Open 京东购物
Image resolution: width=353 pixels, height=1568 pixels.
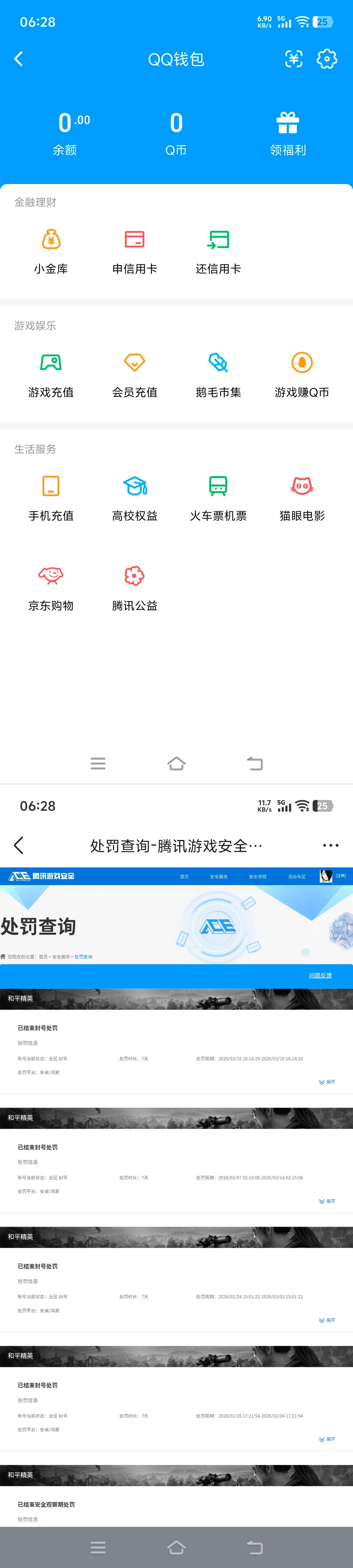[x=51, y=587]
